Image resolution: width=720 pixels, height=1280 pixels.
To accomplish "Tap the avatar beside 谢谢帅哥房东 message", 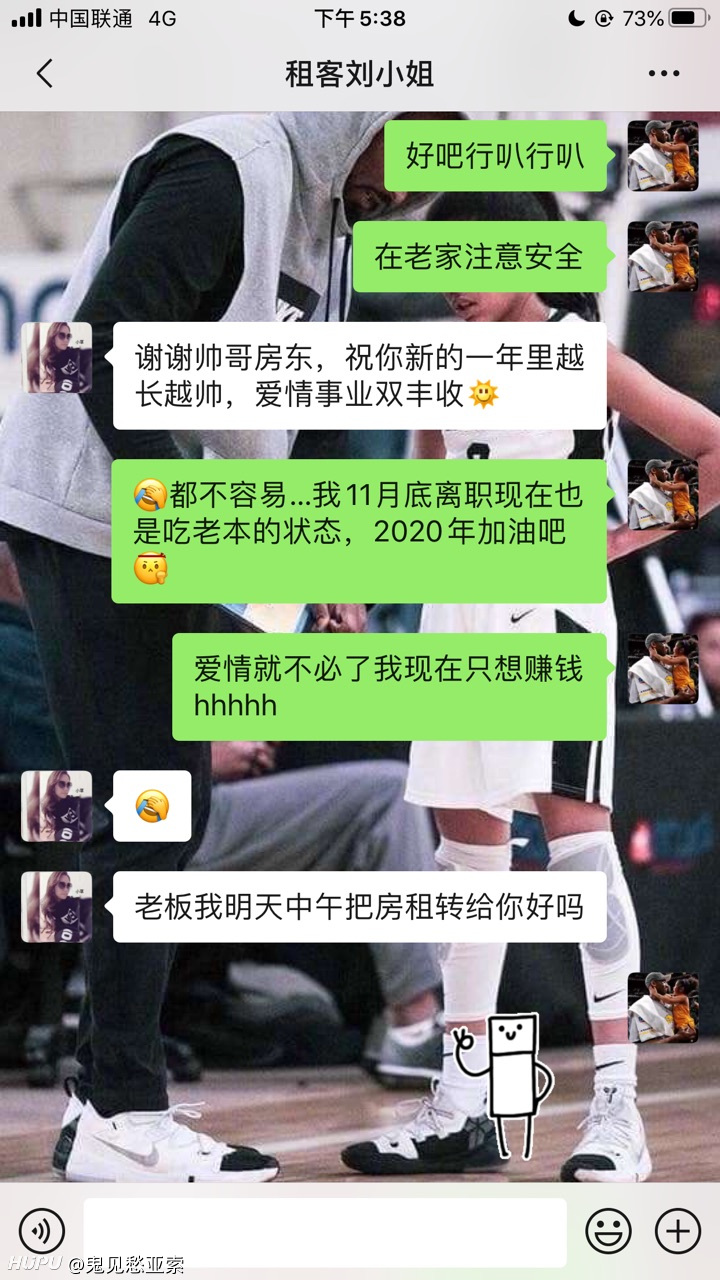I will (x=57, y=357).
